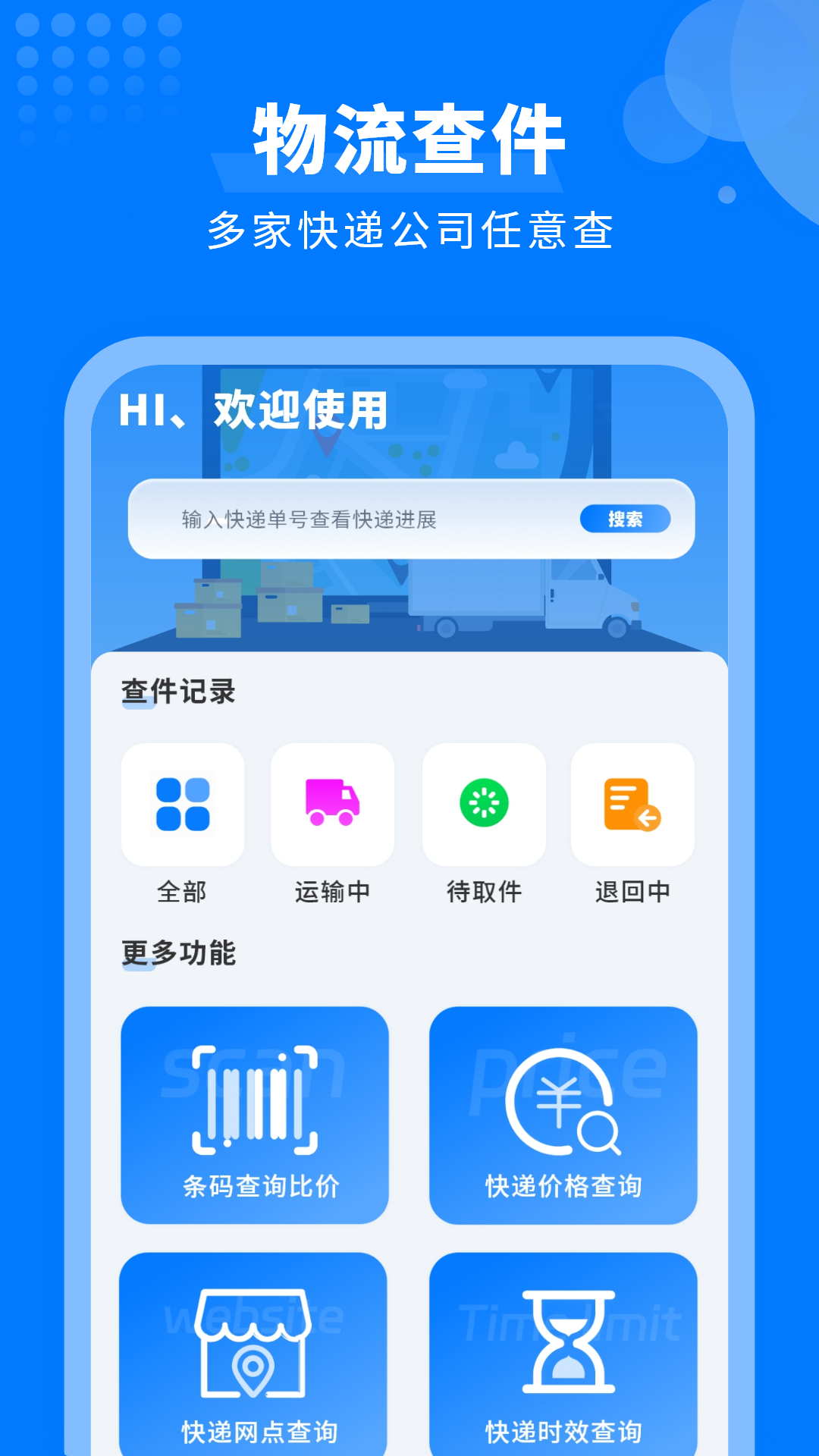
Task: Tap the 待取件 pending pickup icon
Action: pyautogui.click(x=483, y=804)
